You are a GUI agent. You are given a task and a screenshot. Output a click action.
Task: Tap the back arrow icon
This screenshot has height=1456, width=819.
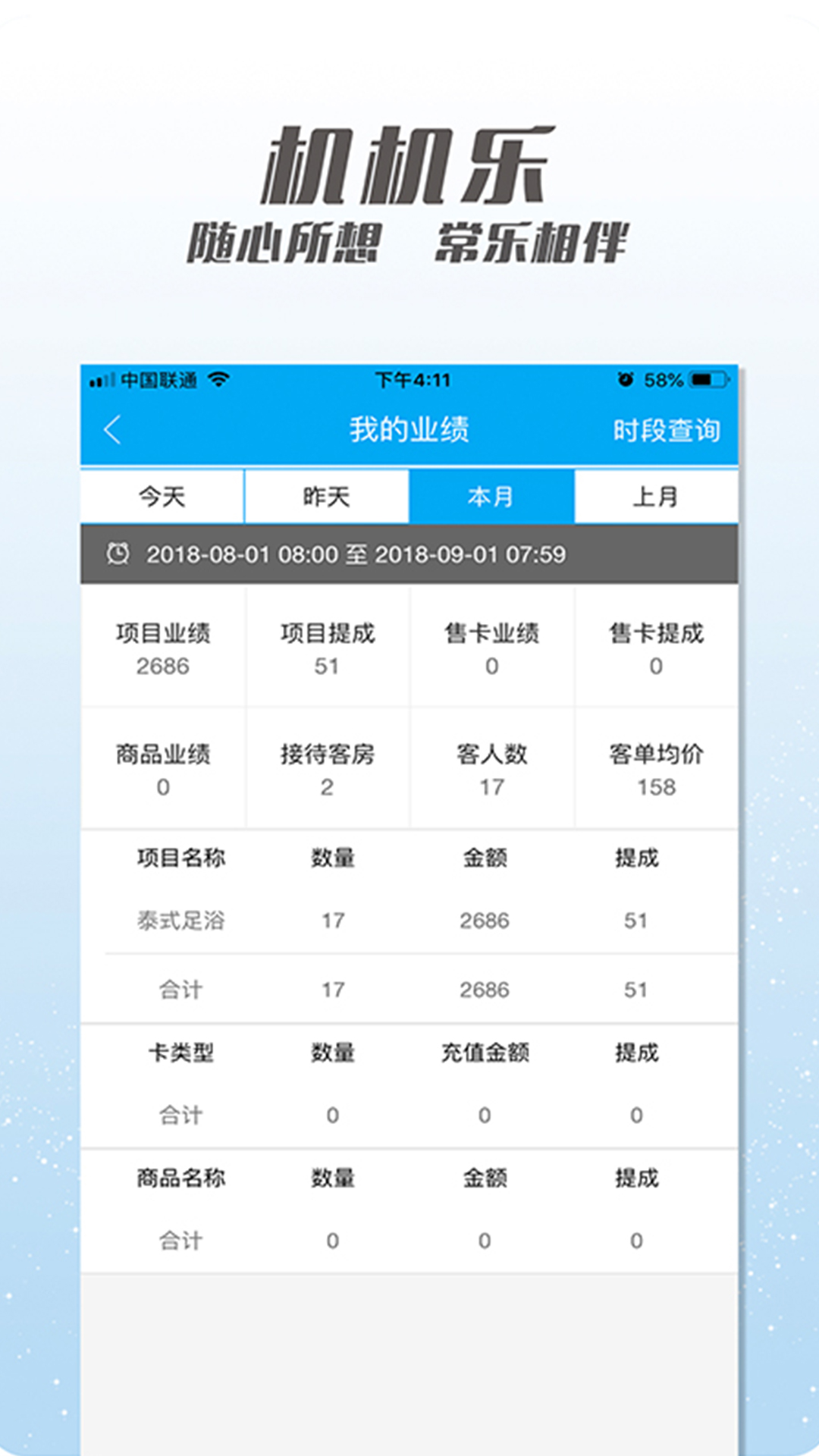111,429
